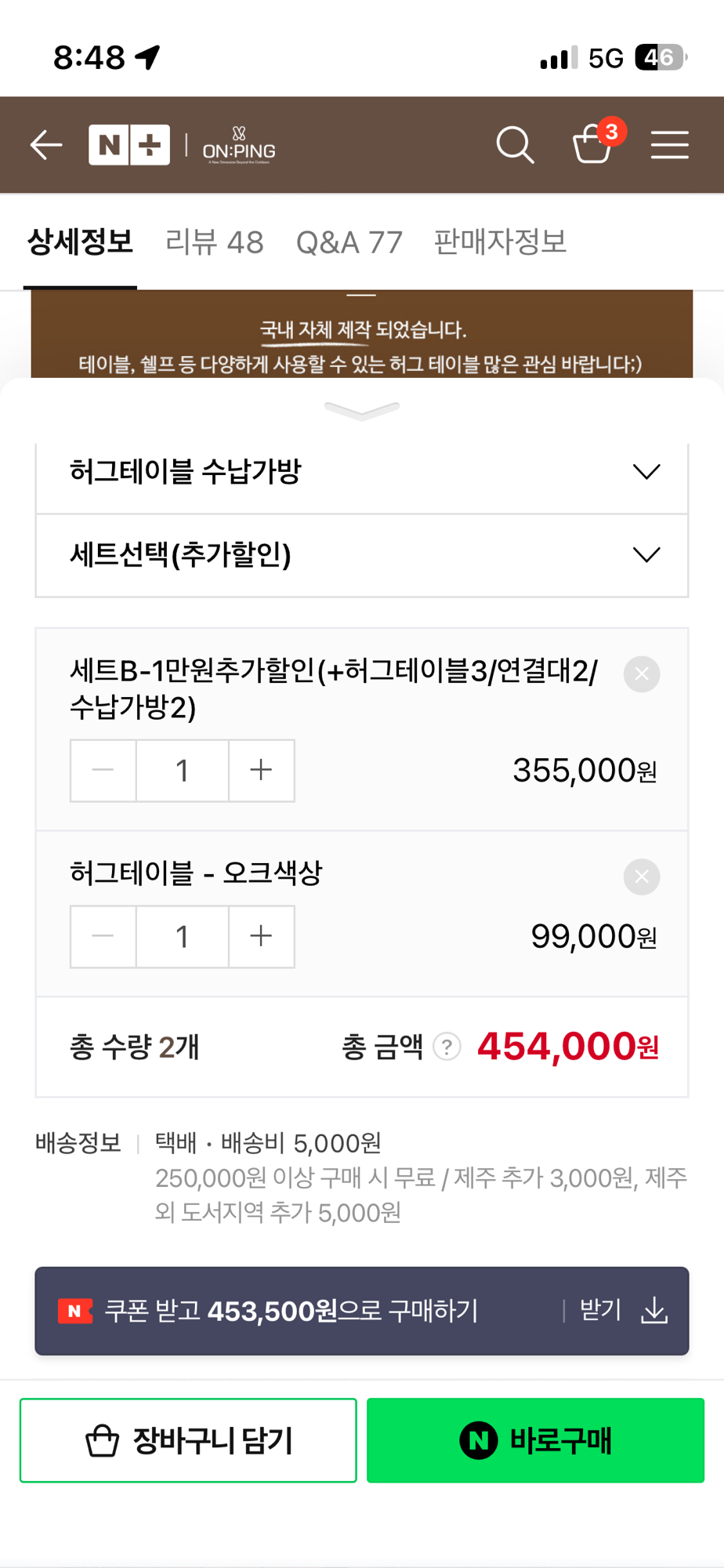This screenshot has height=1568, width=724.
Task: Open the hamburger menu
Action: pyautogui.click(x=670, y=144)
